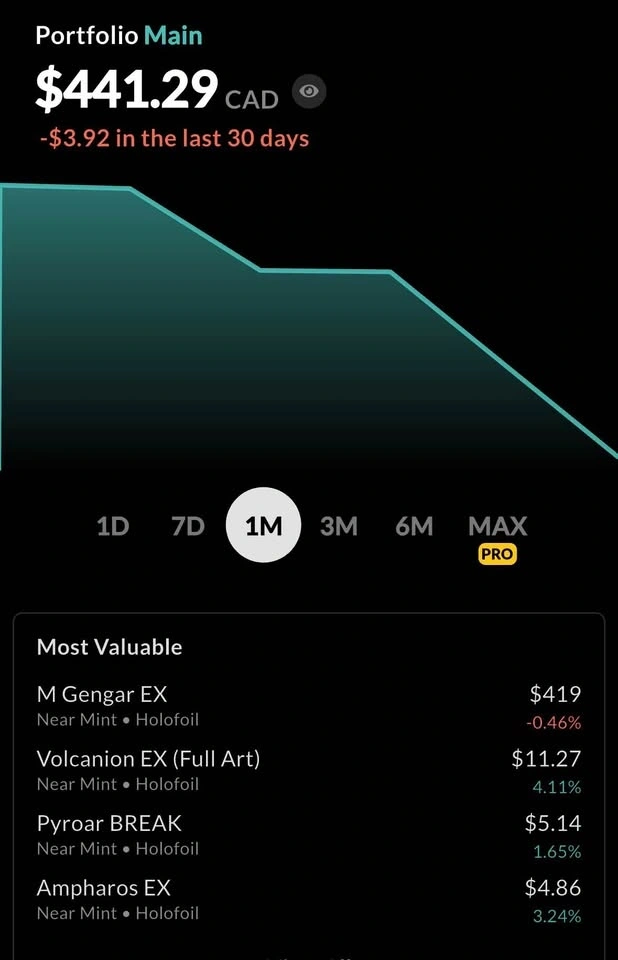Viewport: 618px width, 960px height.
Task: Show the 3M chart range
Action: point(339,526)
